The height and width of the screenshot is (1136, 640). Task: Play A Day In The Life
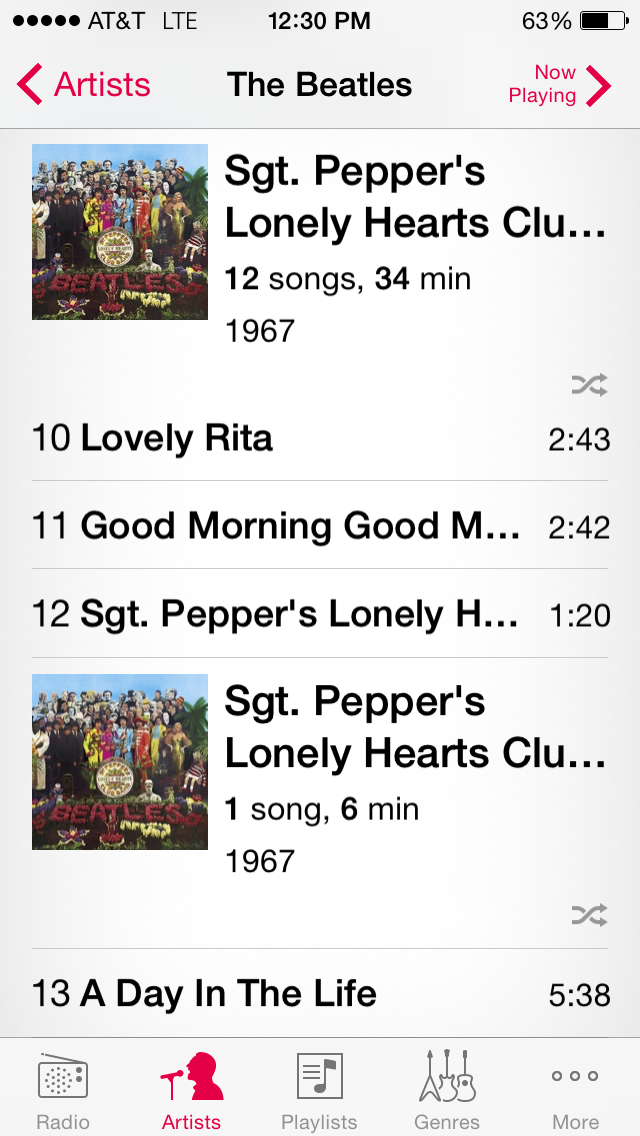320,993
